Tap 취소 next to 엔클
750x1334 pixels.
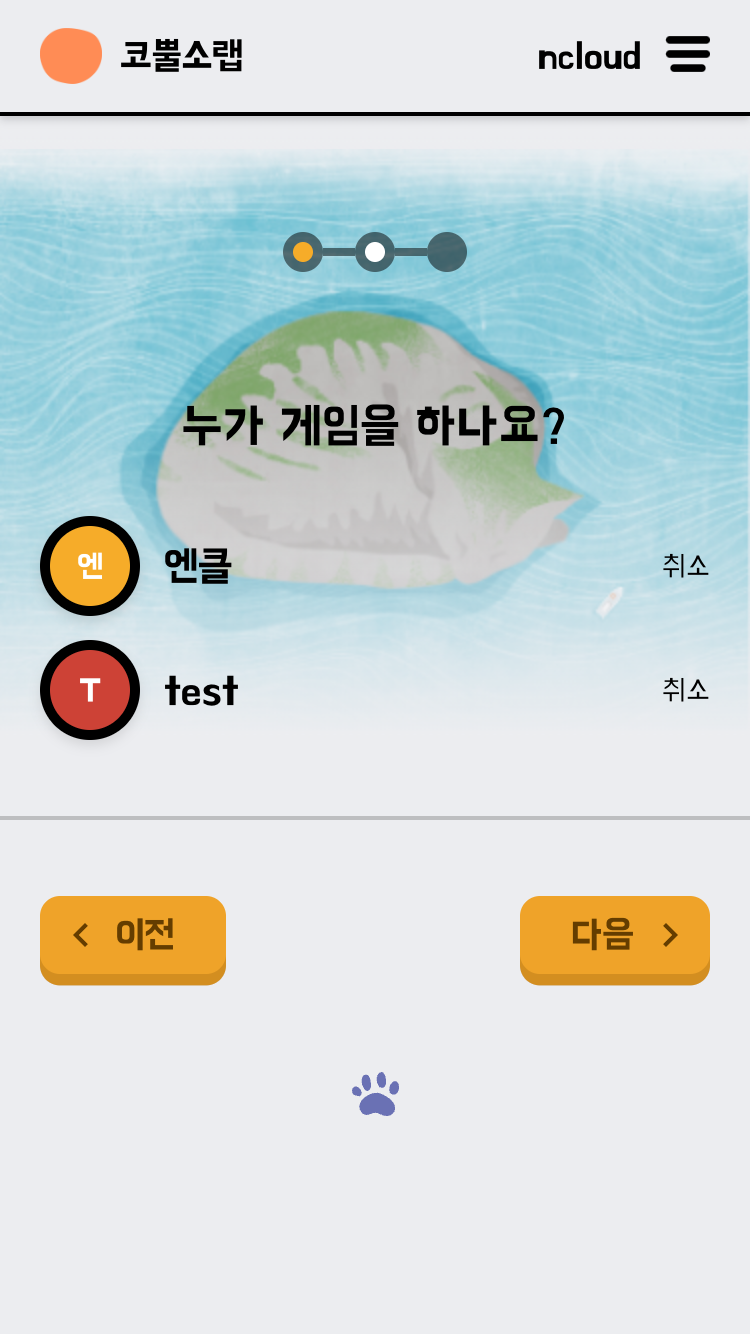click(x=685, y=566)
